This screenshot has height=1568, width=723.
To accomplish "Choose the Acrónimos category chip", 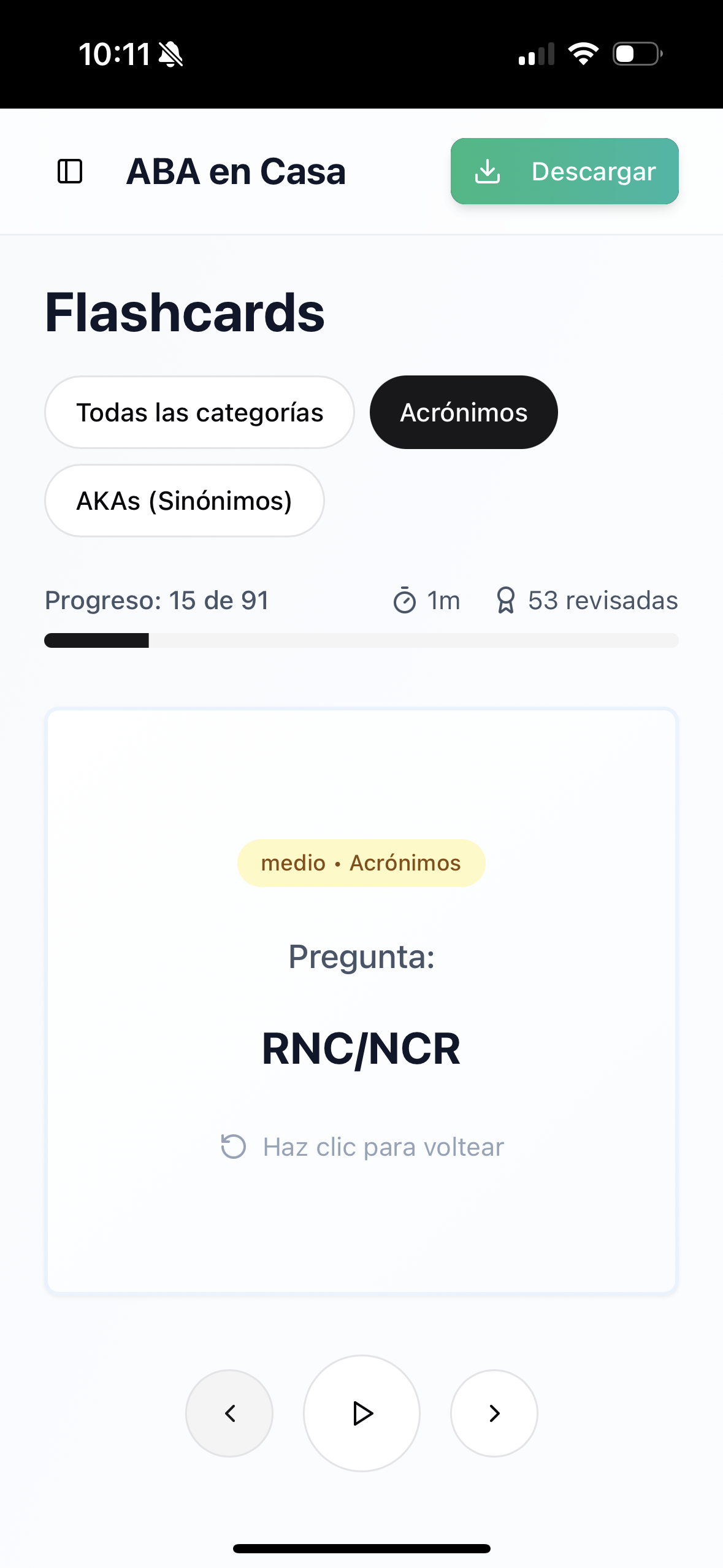I will click(464, 412).
